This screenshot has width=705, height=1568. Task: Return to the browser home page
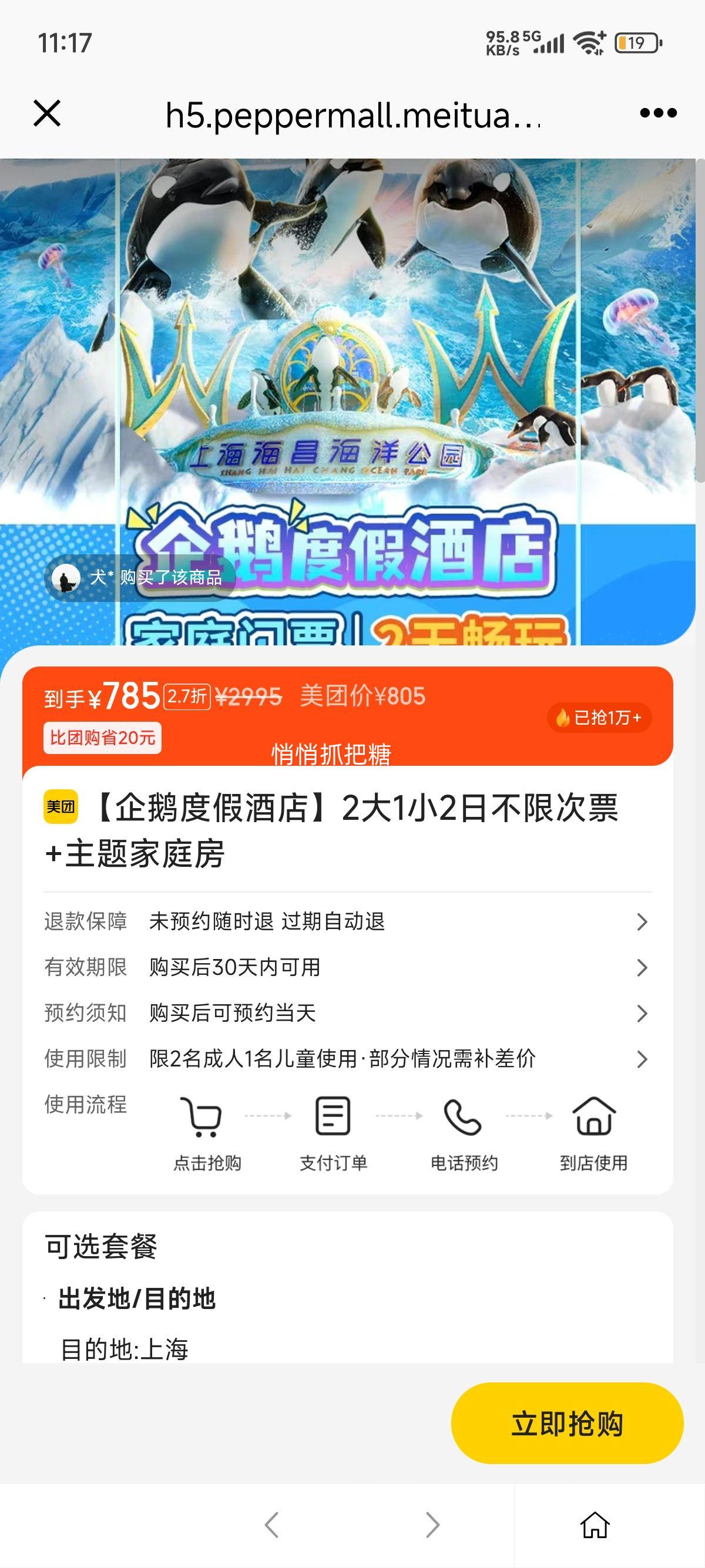(595, 1525)
